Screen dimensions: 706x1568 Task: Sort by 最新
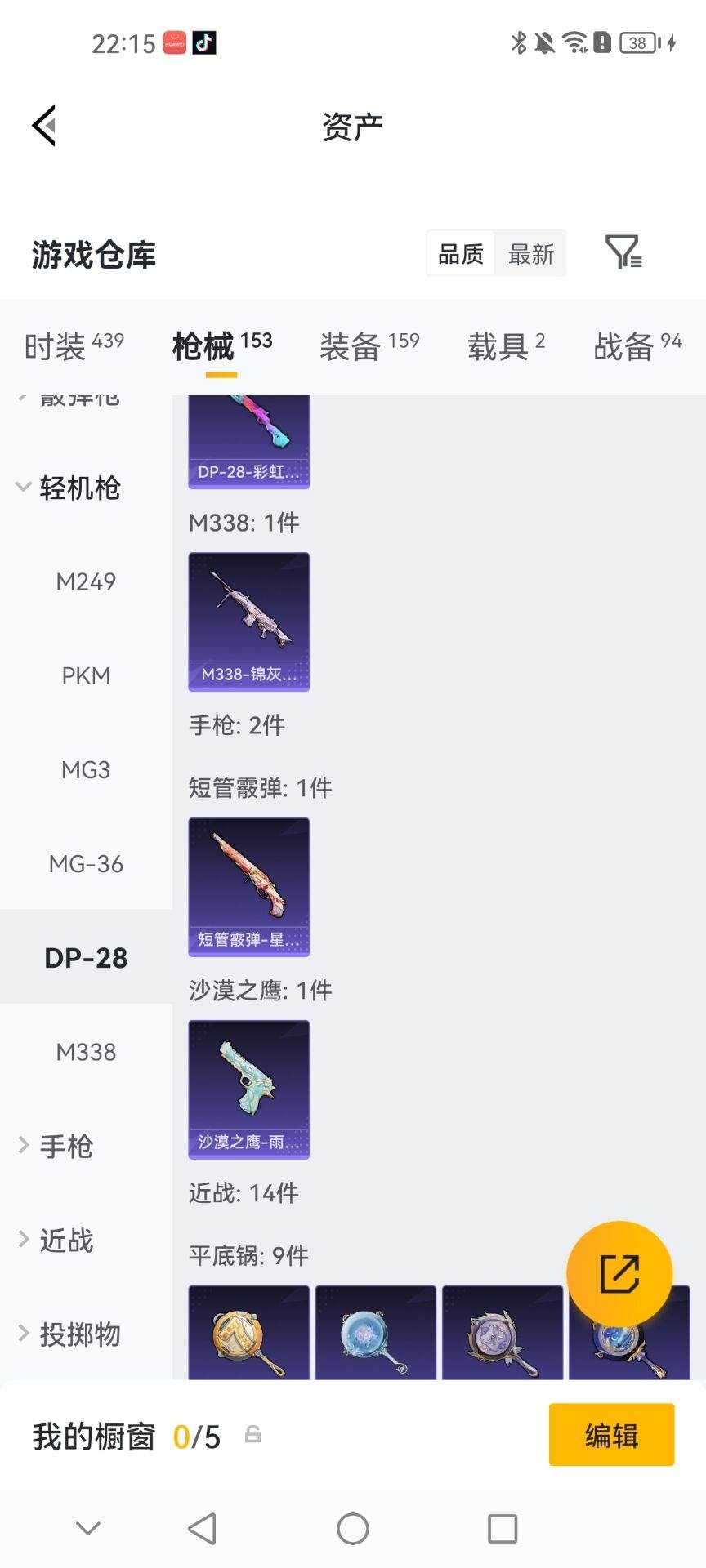(x=531, y=254)
